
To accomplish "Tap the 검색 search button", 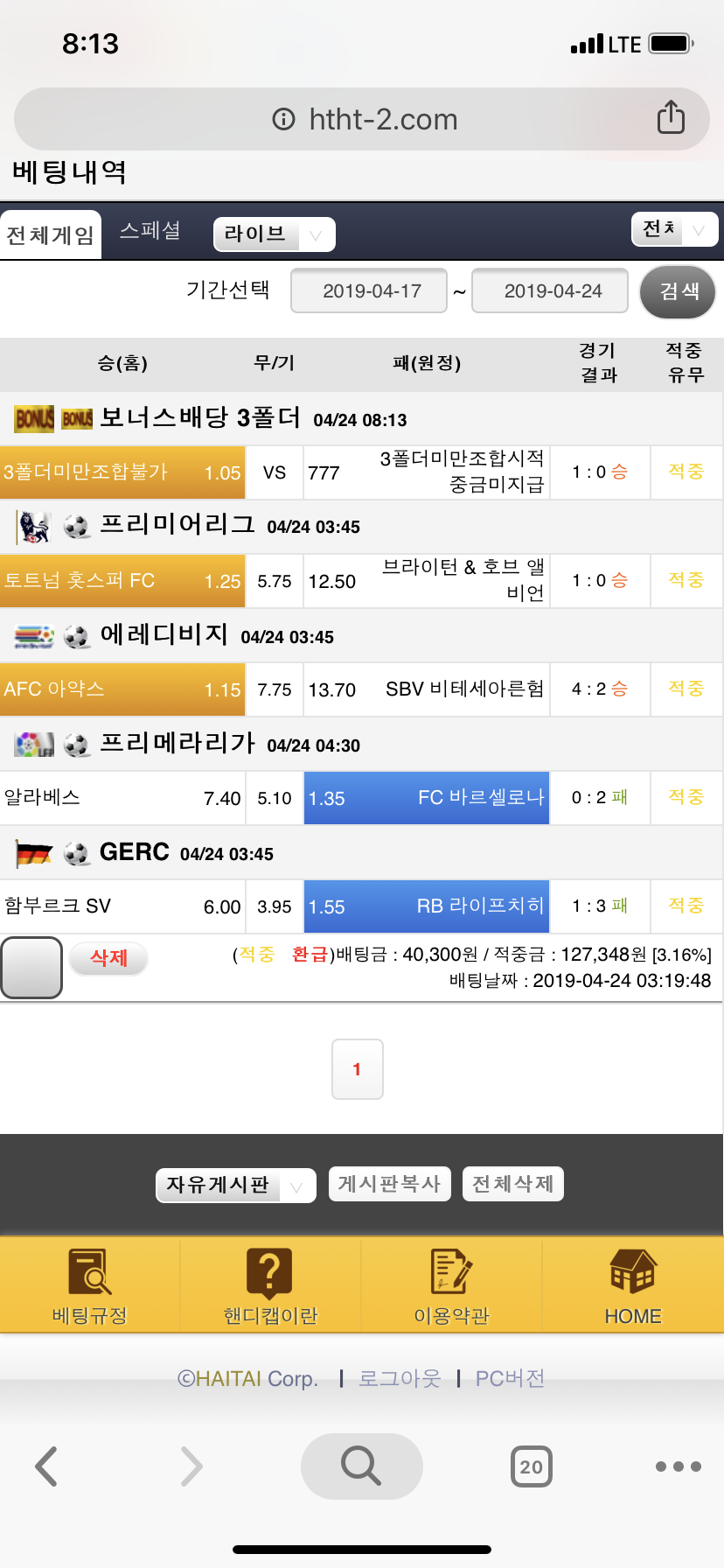I will pyautogui.click(x=679, y=291).
